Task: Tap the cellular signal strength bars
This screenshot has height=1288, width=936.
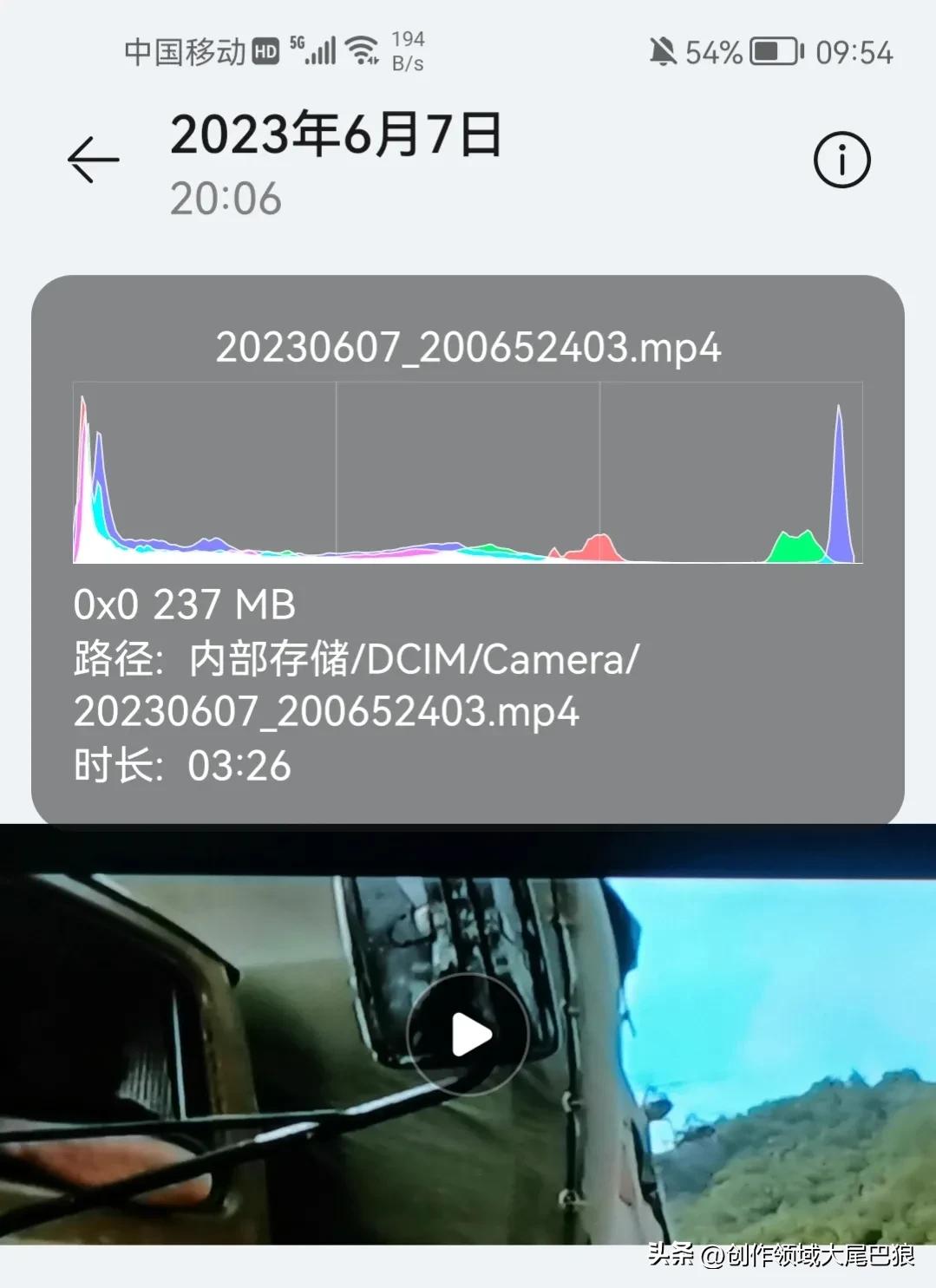Action: 323,50
